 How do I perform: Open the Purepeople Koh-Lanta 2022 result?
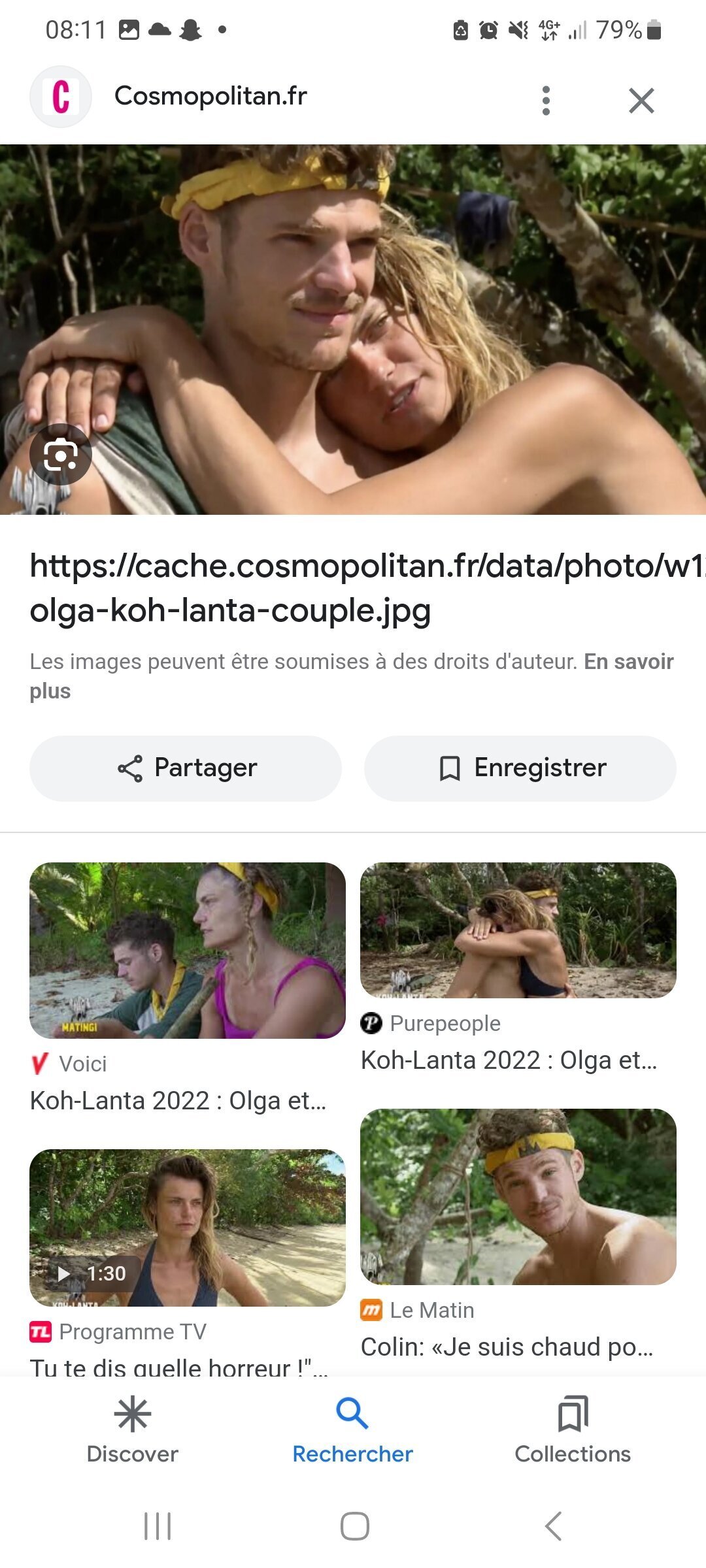[518, 968]
